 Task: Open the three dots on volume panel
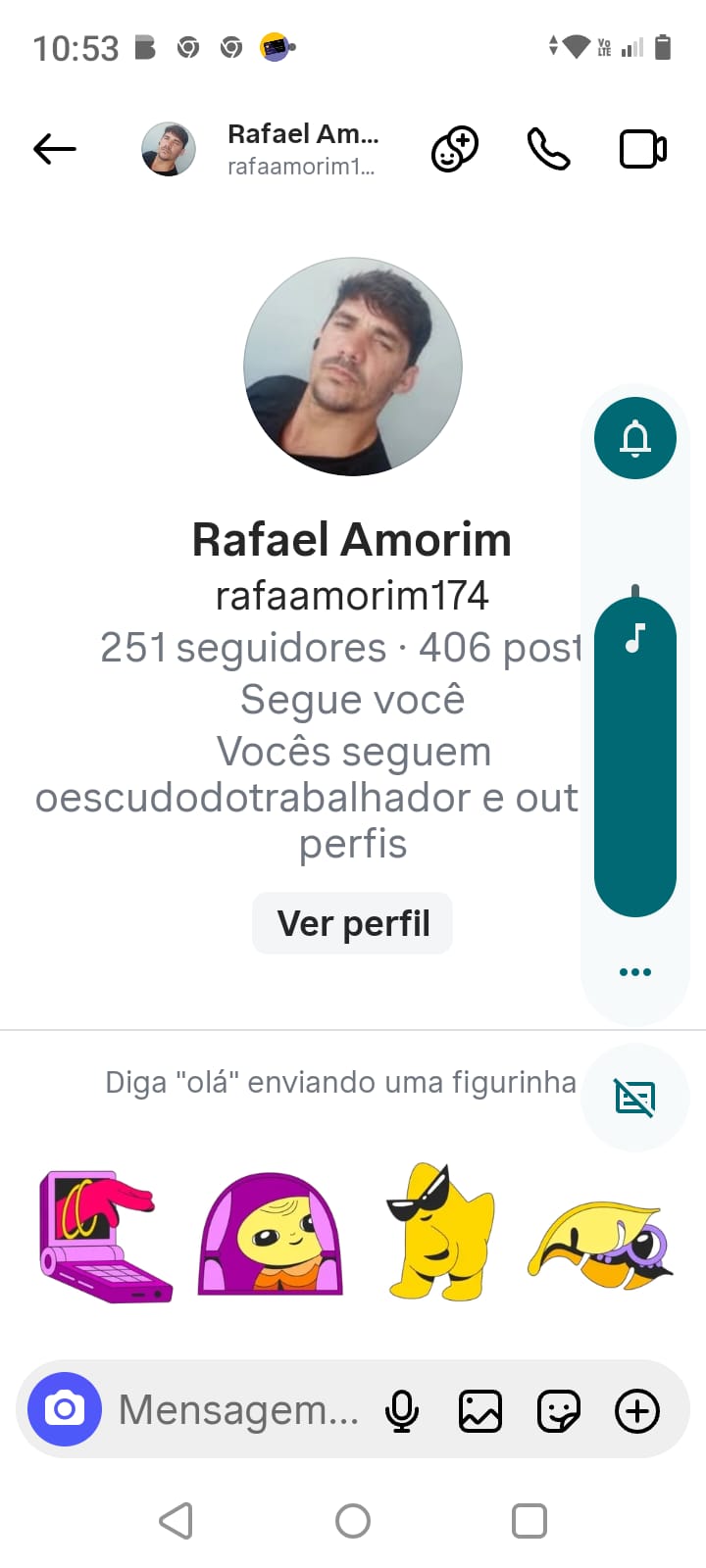pos(635,972)
